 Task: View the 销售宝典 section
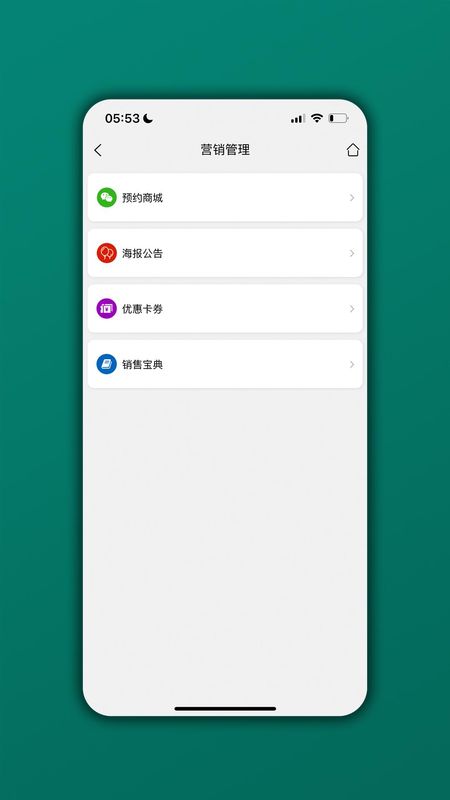tap(225, 364)
